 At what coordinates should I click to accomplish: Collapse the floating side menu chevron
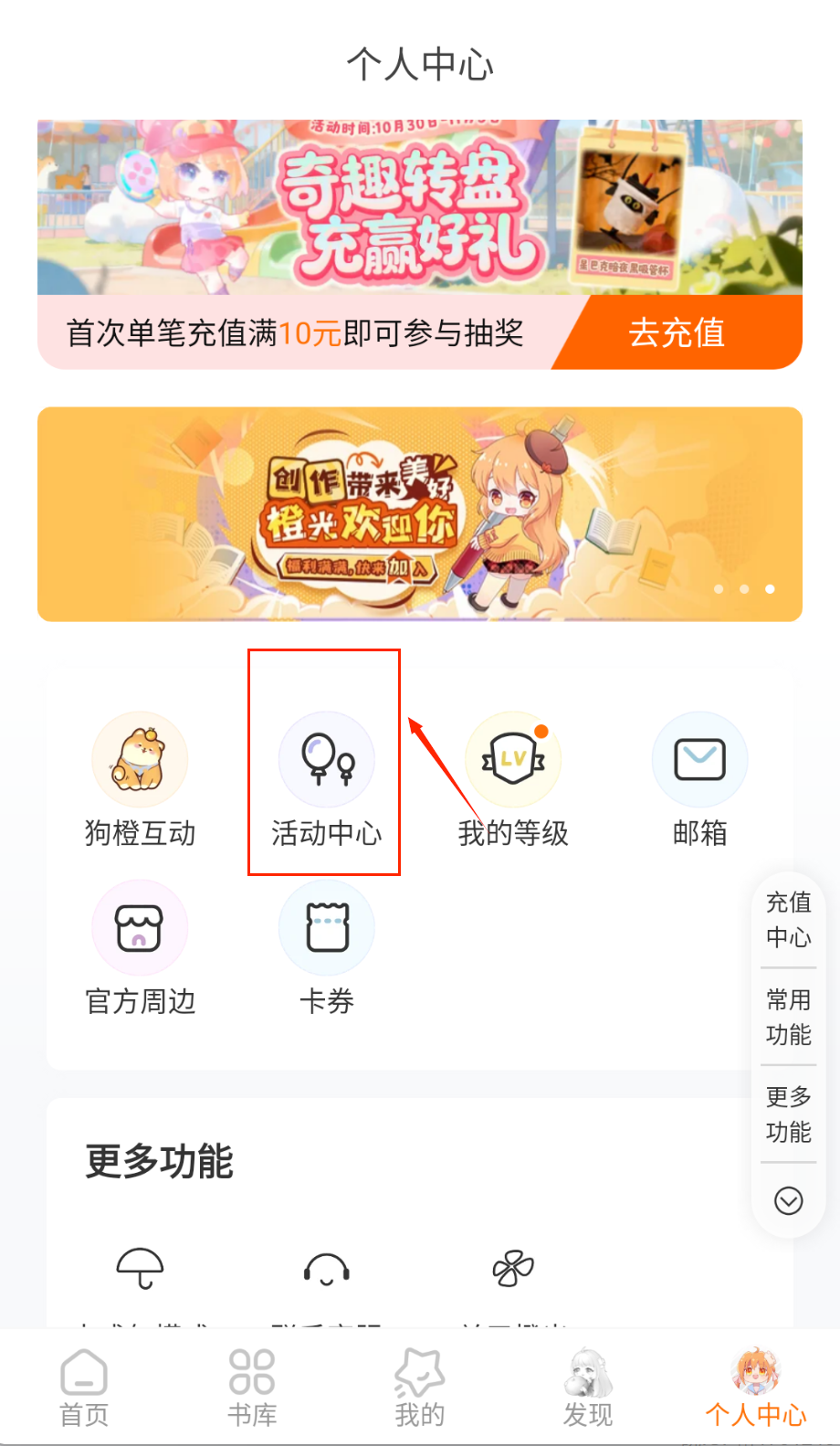[x=788, y=1200]
